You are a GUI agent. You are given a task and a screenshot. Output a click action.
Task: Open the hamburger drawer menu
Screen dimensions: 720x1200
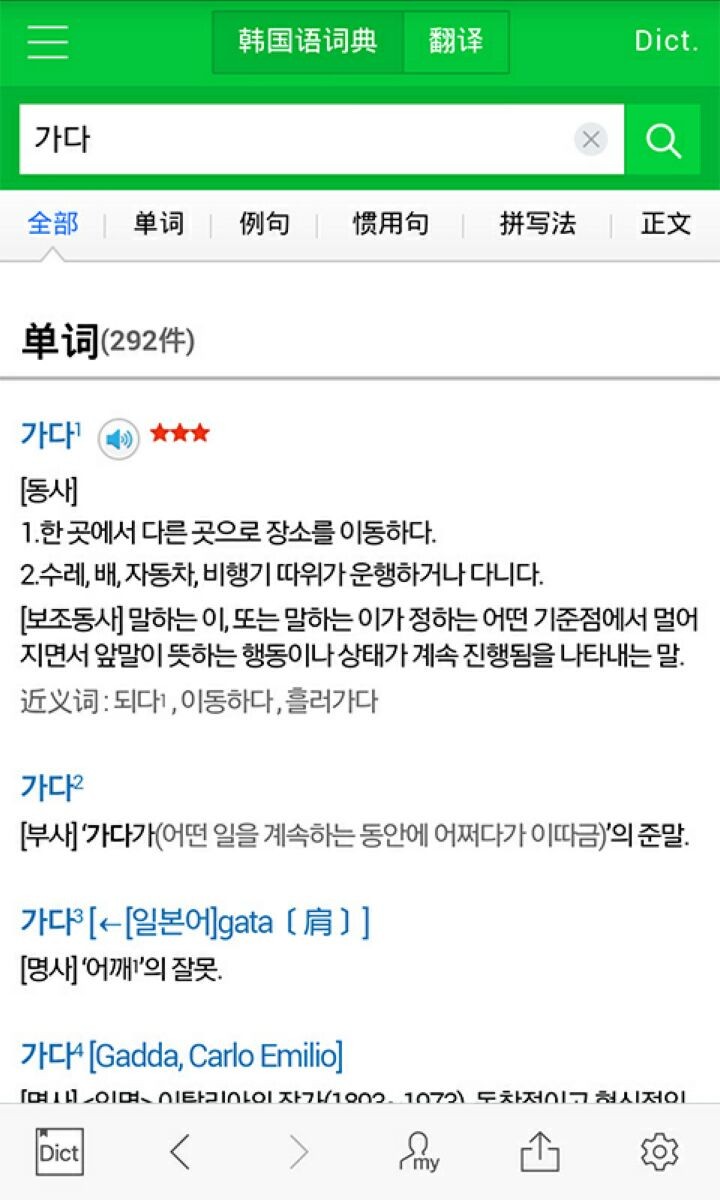pyautogui.click(x=47, y=42)
